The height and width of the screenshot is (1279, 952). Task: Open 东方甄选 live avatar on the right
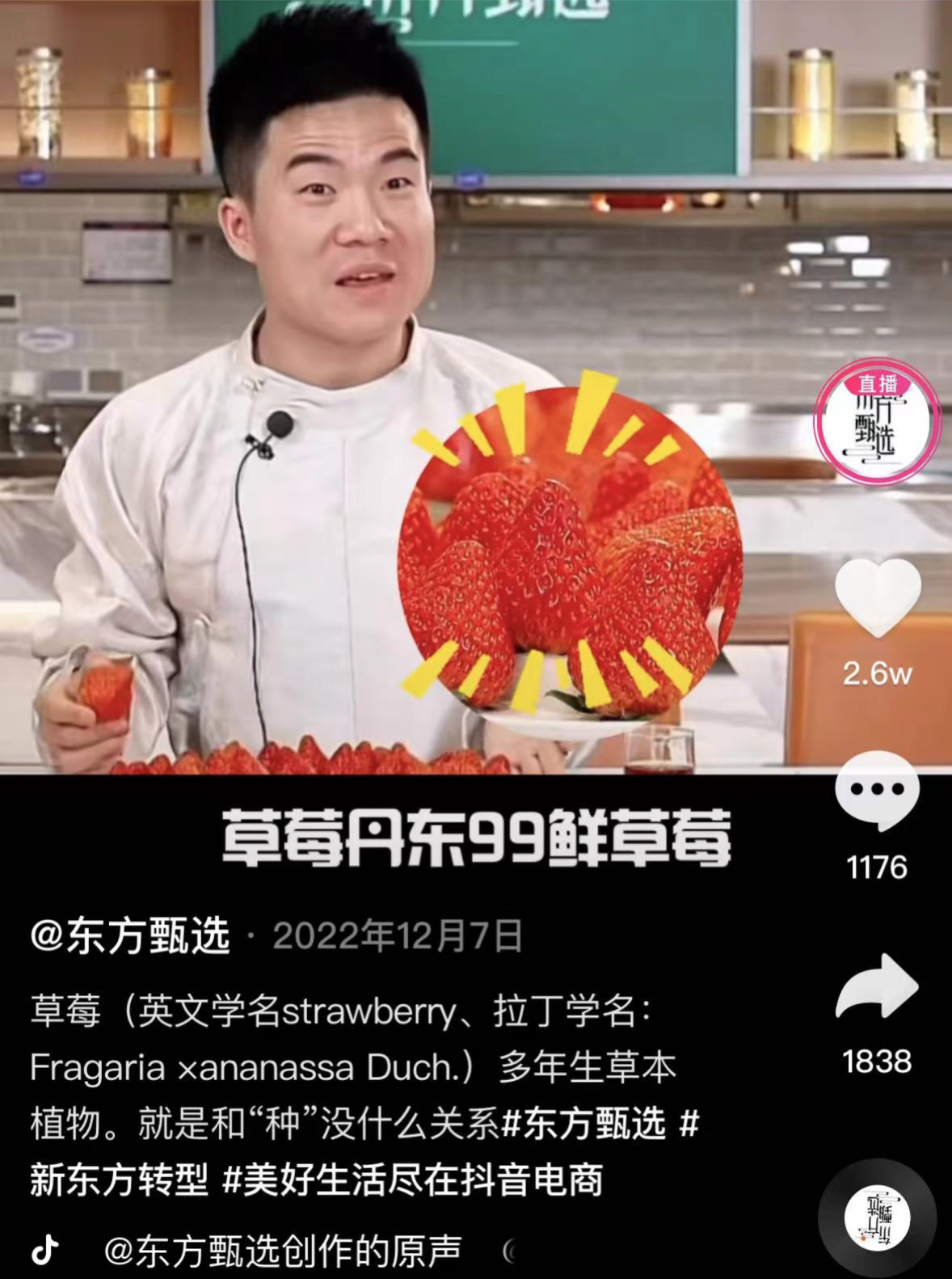[878, 422]
